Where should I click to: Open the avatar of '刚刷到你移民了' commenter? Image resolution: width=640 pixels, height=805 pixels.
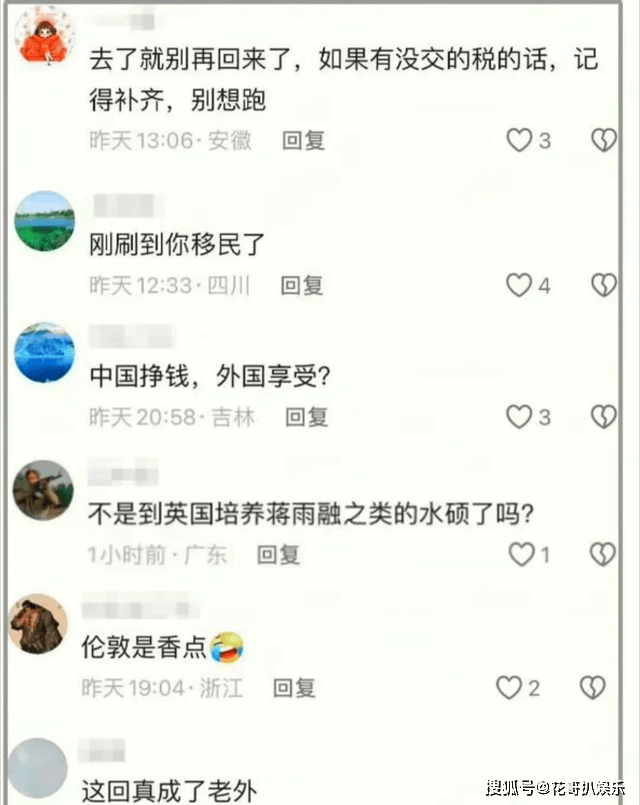[x=44, y=221]
